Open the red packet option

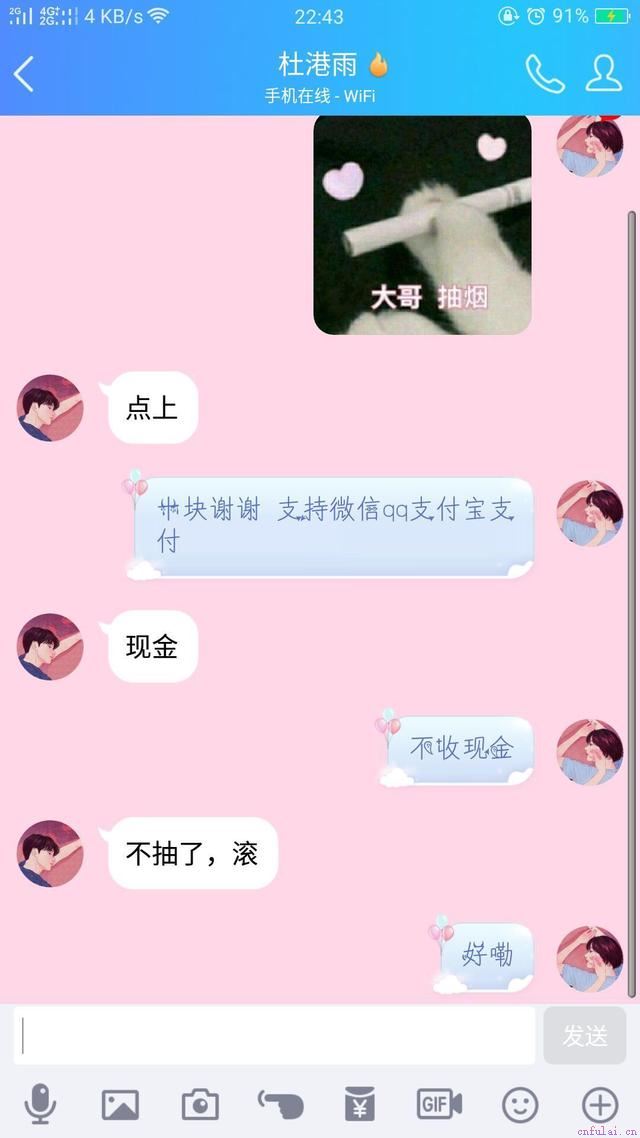point(360,1104)
